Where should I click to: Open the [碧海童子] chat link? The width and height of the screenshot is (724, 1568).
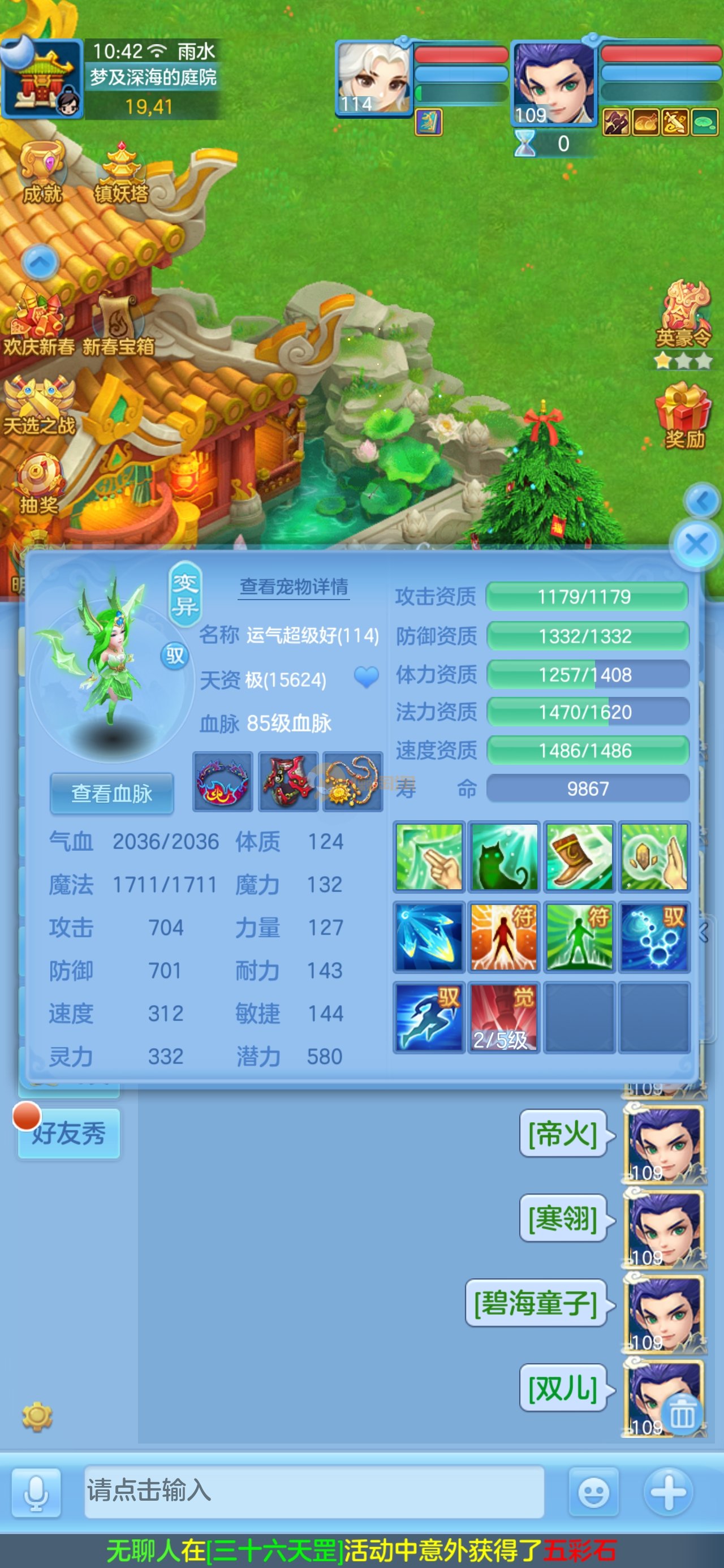(536, 1303)
